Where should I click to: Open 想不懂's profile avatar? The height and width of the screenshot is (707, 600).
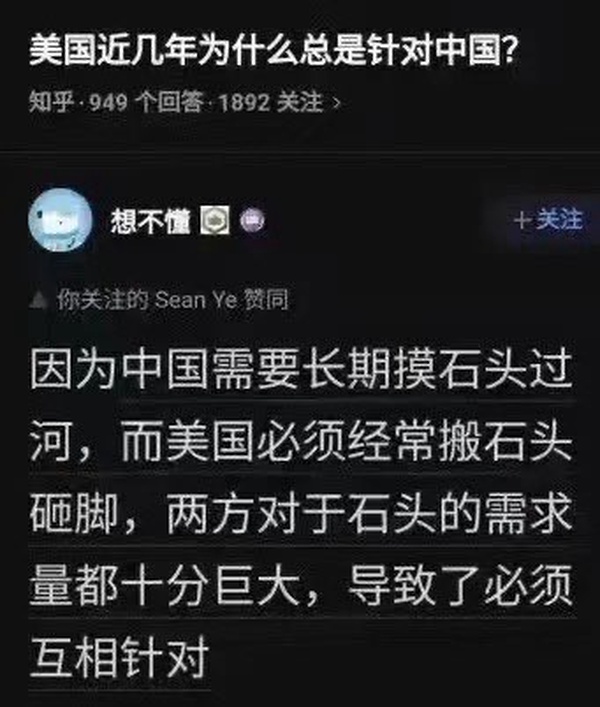[x=62, y=221]
